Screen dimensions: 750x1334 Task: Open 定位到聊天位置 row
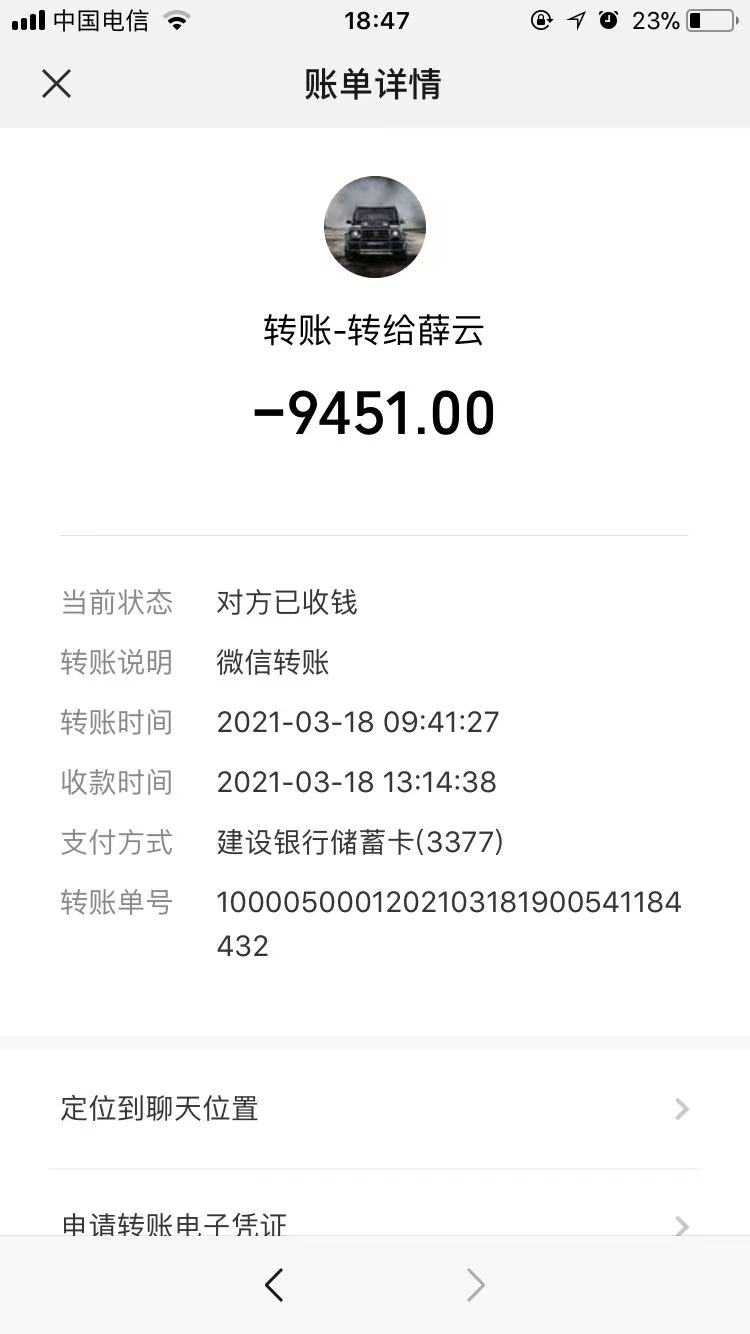[374, 1108]
